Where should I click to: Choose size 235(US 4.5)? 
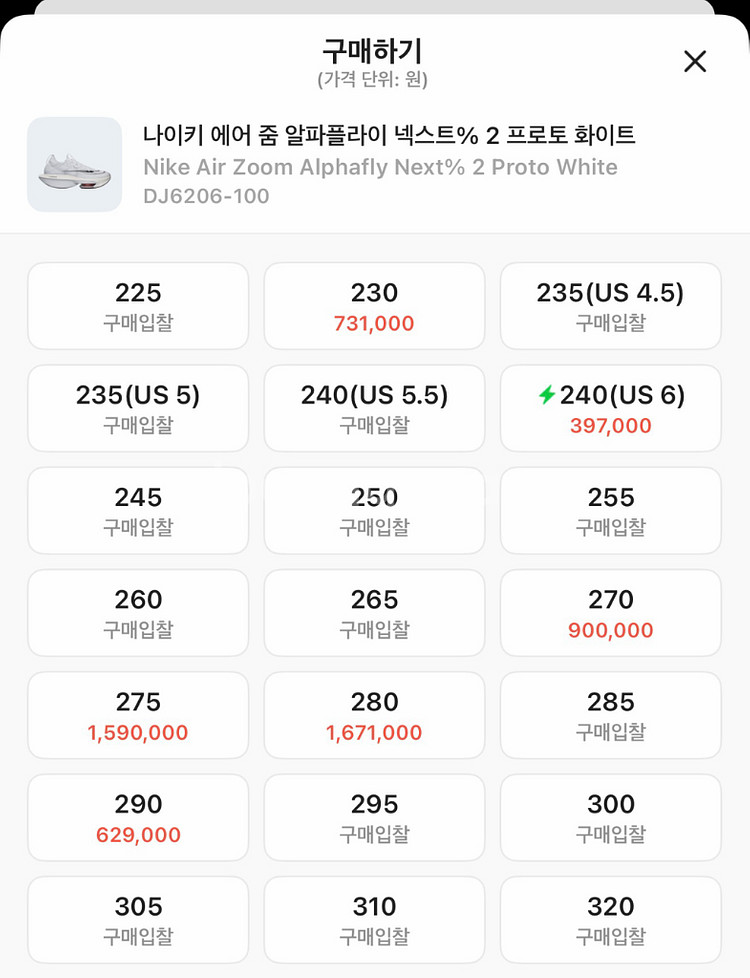(x=610, y=306)
